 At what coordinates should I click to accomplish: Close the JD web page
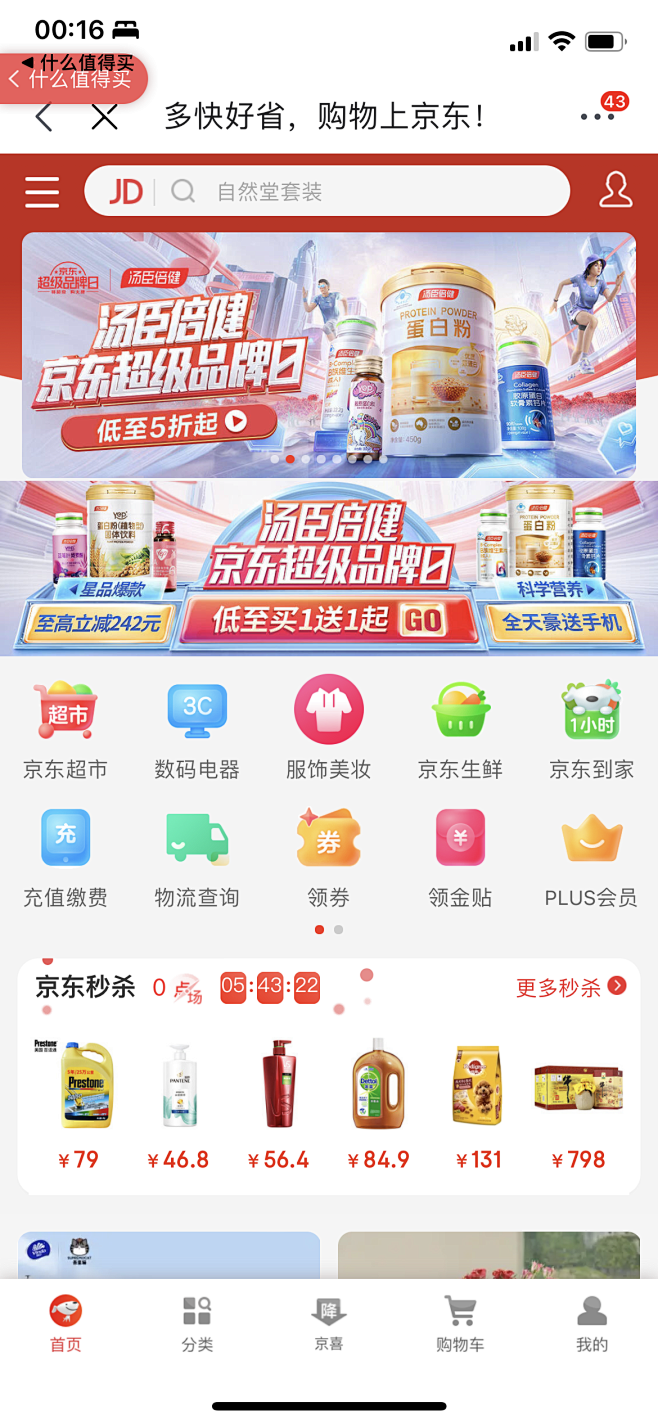pyautogui.click(x=104, y=117)
